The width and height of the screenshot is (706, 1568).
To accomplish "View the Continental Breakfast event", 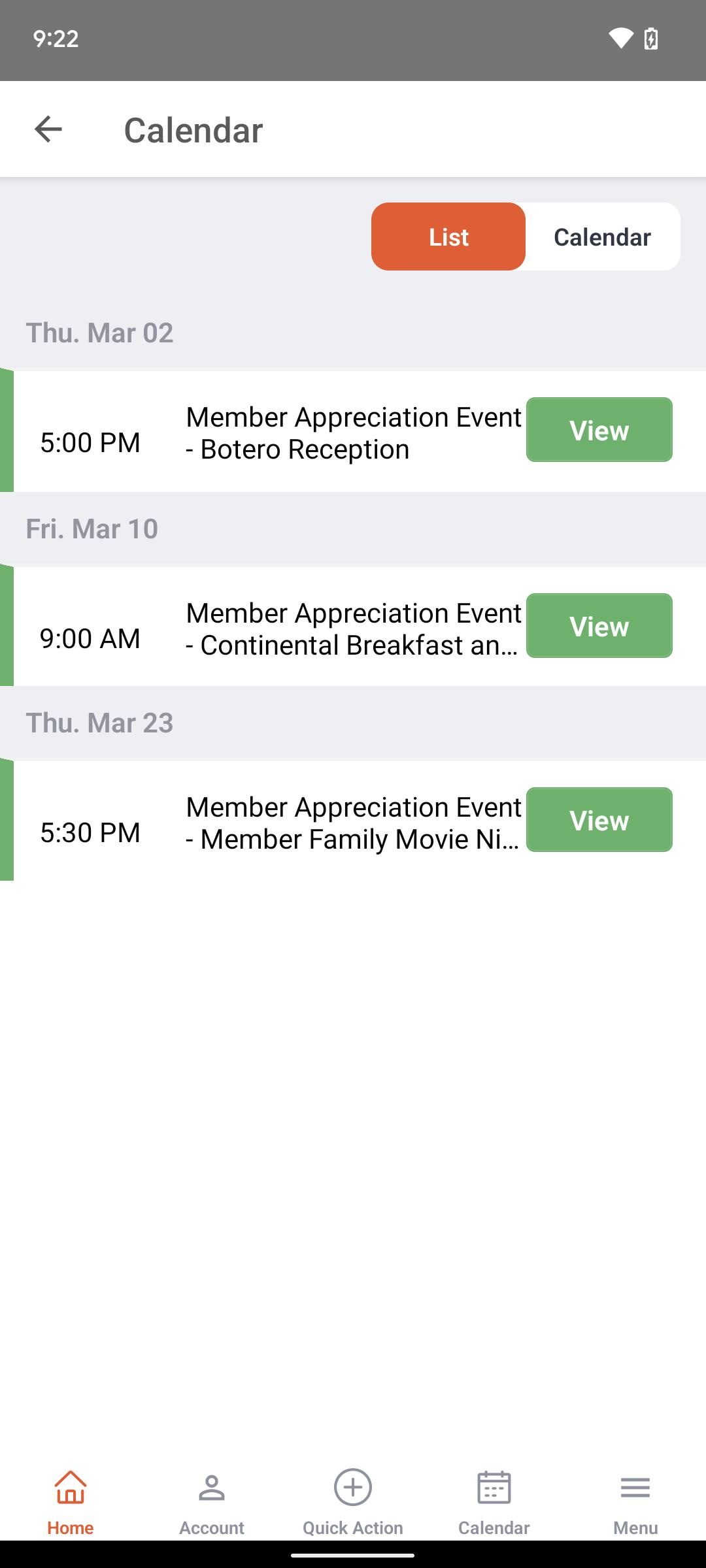I will click(x=599, y=626).
